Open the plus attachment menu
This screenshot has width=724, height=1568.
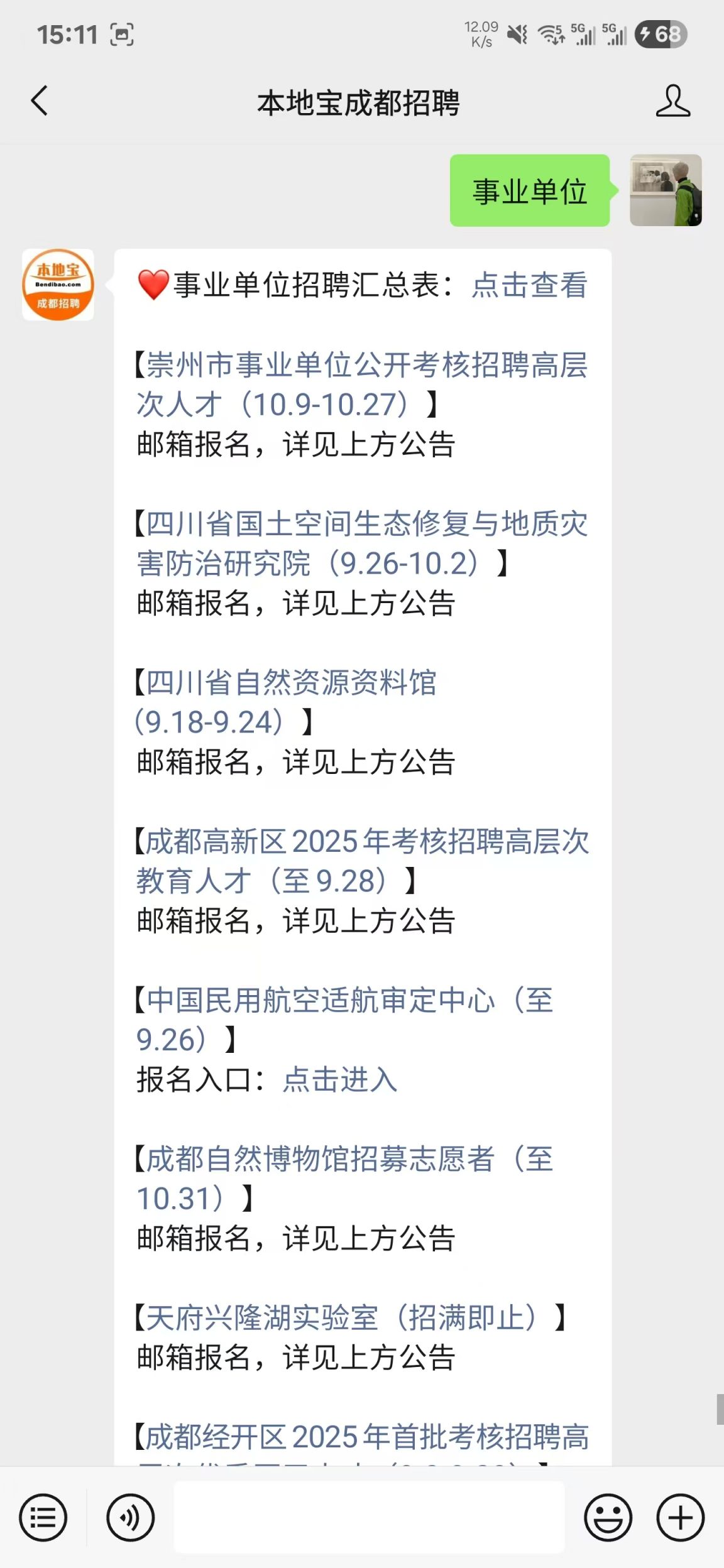pos(680,1518)
